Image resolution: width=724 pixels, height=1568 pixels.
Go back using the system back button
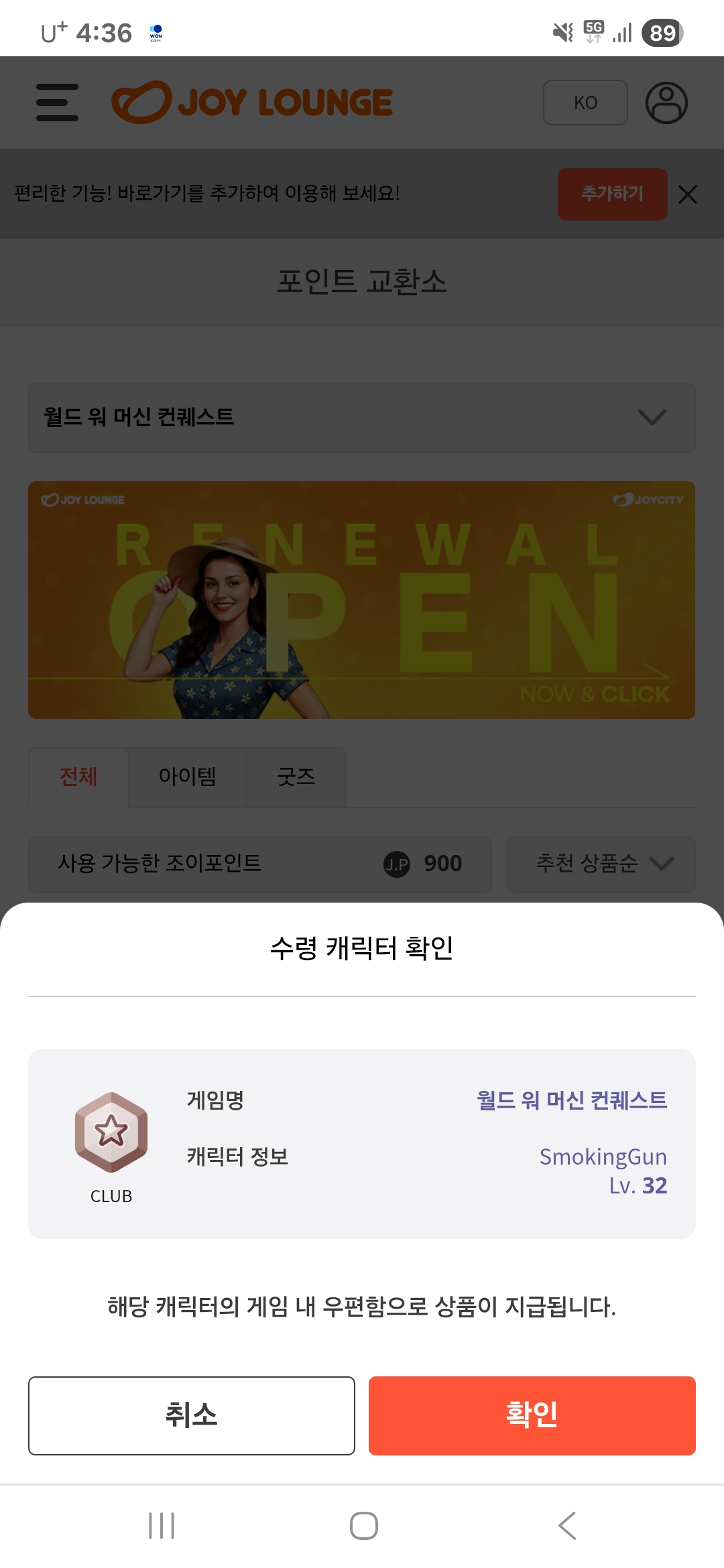click(567, 1526)
